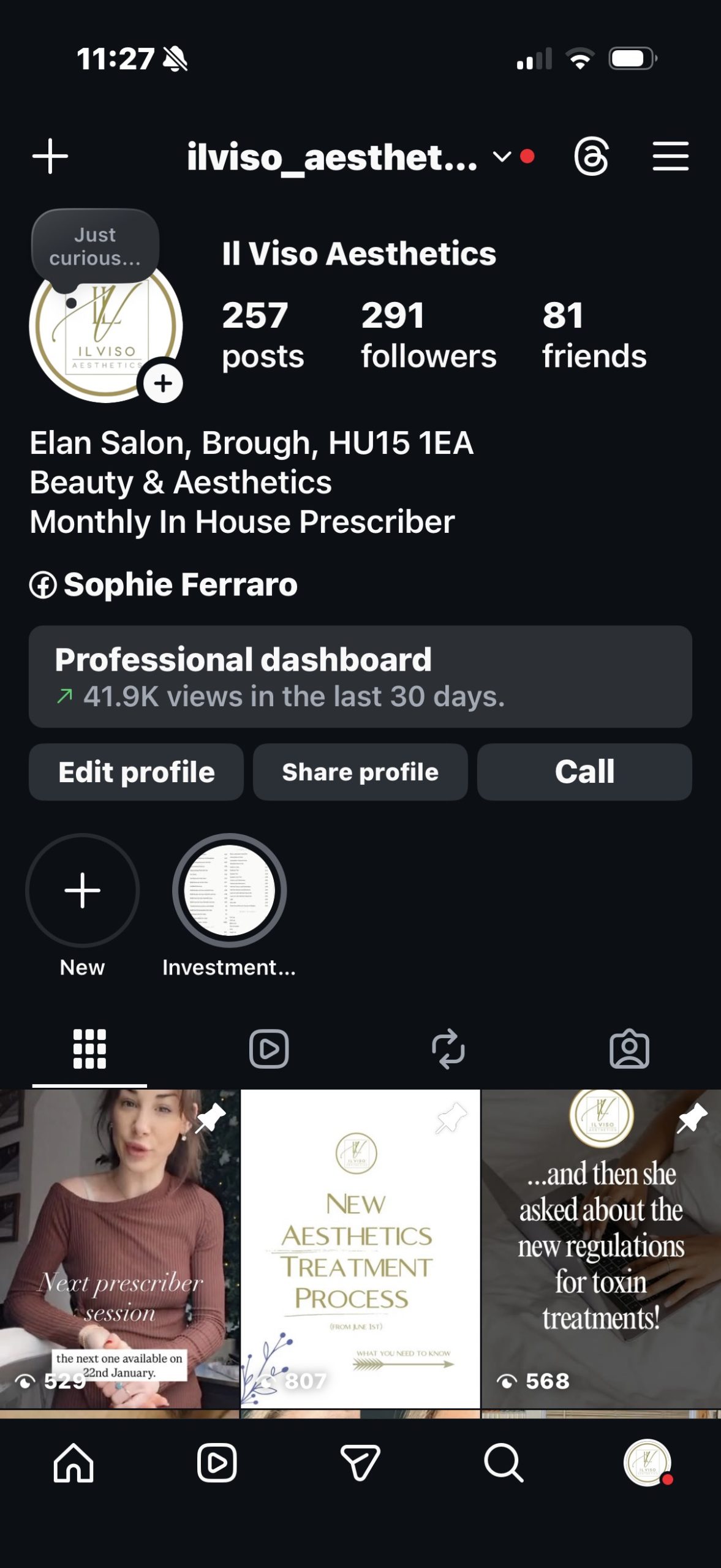Tap Share profile
The image size is (721, 1568).
pyautogui.click(x=360, y=772)
